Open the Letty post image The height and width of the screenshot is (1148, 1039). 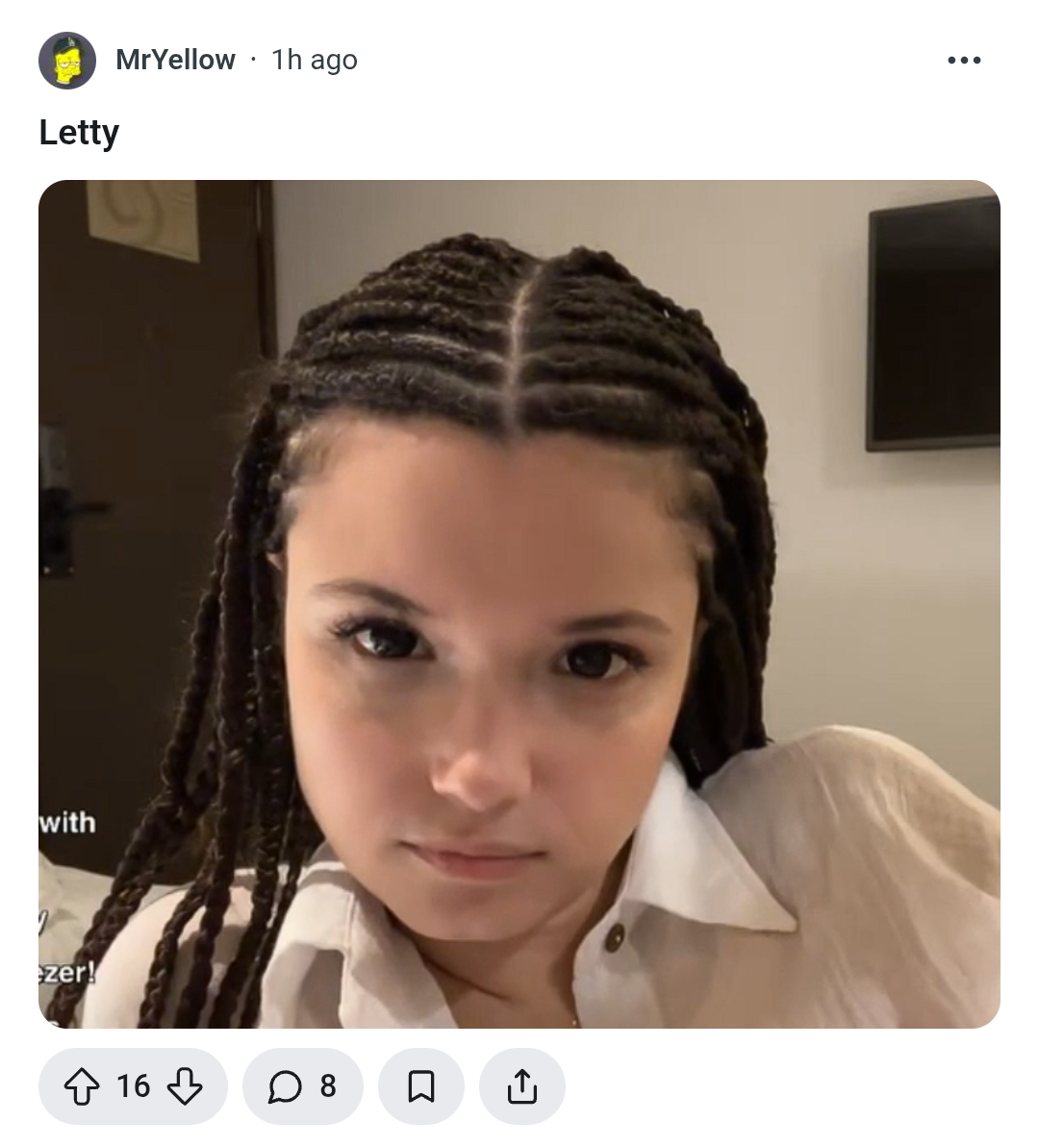pos(519,604)
